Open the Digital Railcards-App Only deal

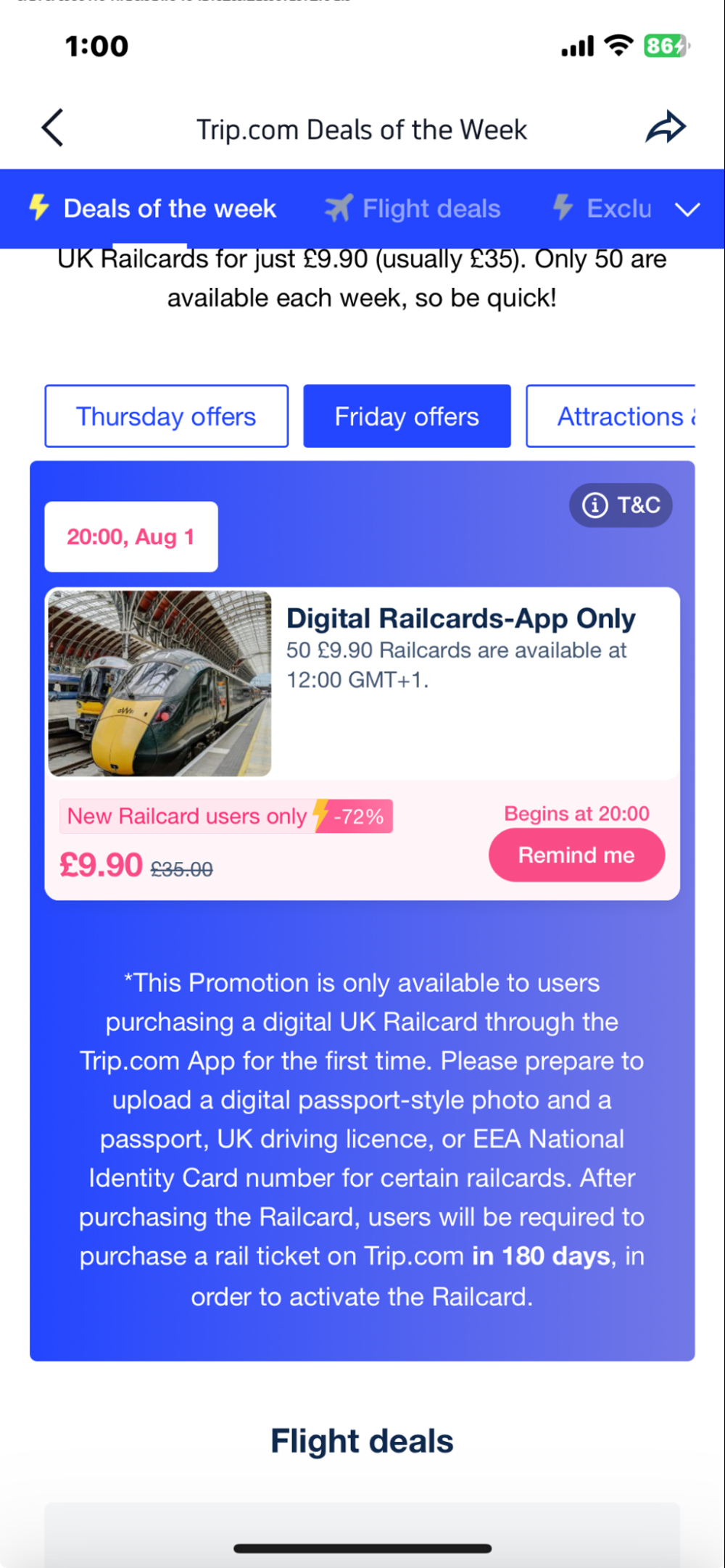pyautogui.click(x=460, y=618)
